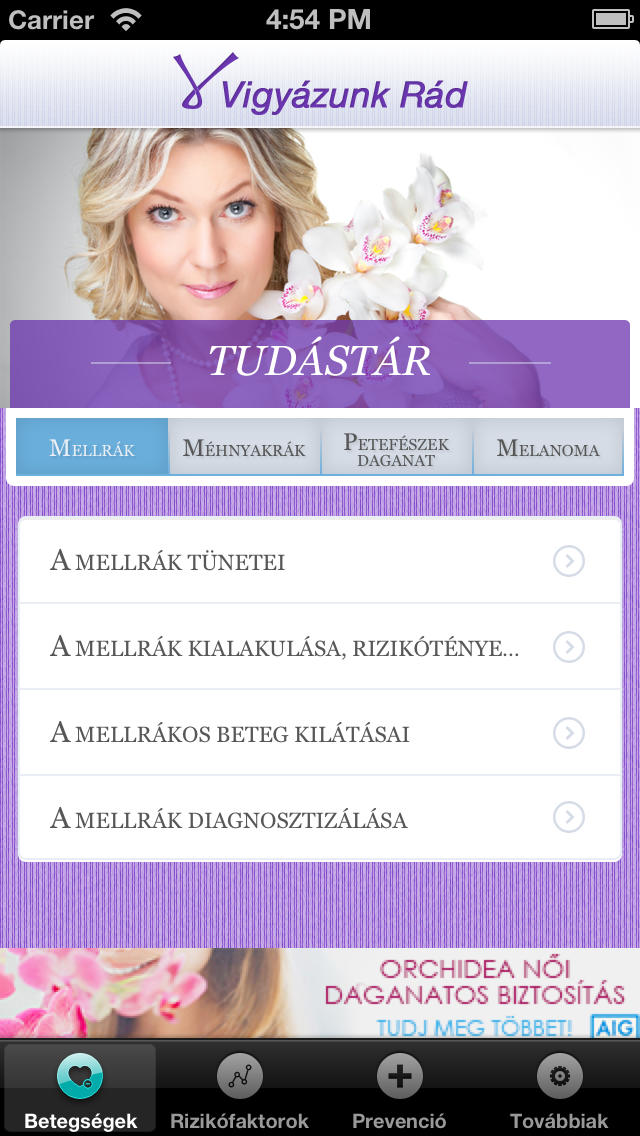Tap the Orchidea női daganatos biztosítás banner

point(320,993)
